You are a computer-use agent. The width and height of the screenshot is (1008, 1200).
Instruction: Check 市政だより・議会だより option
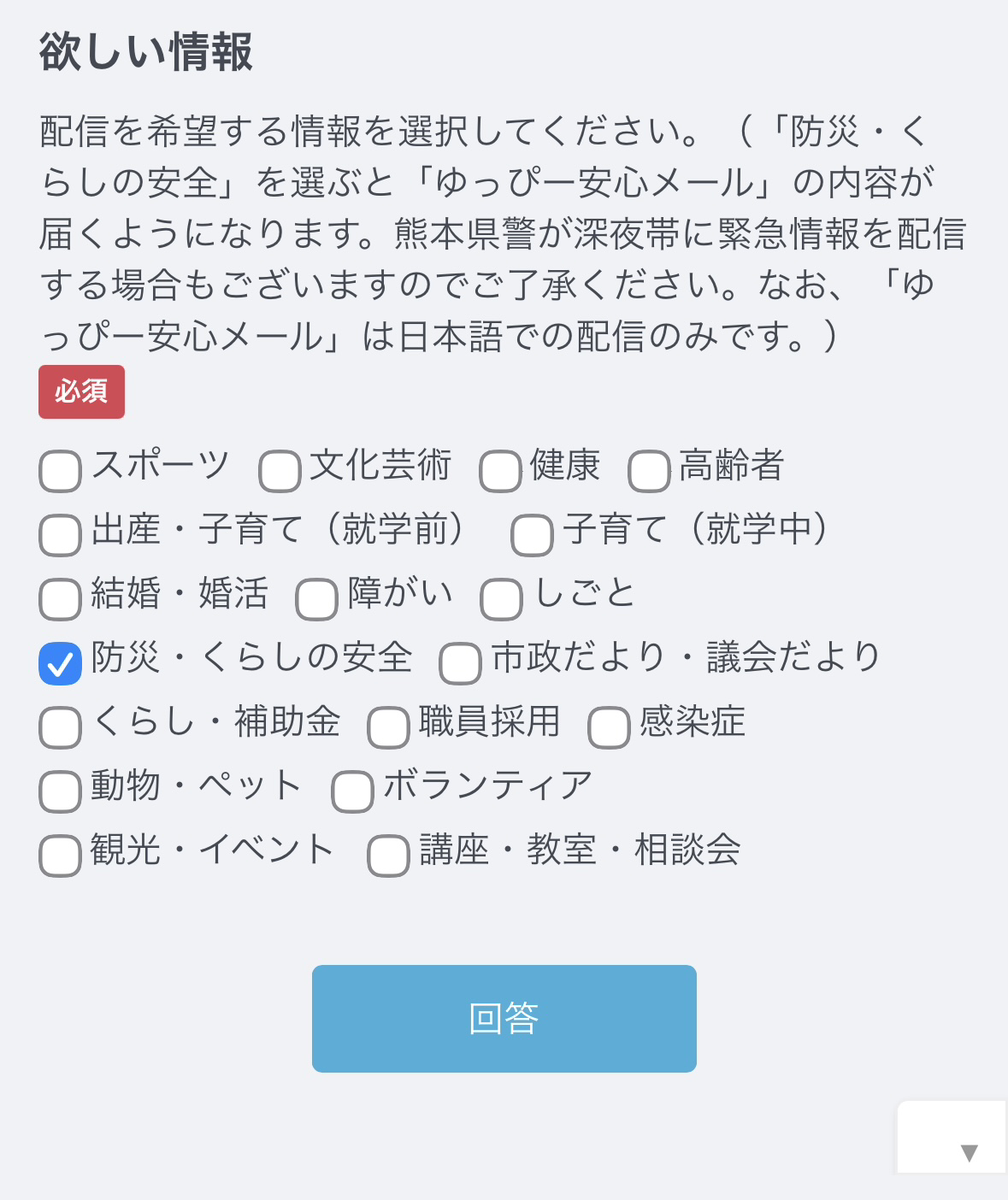tap(460, 663)
